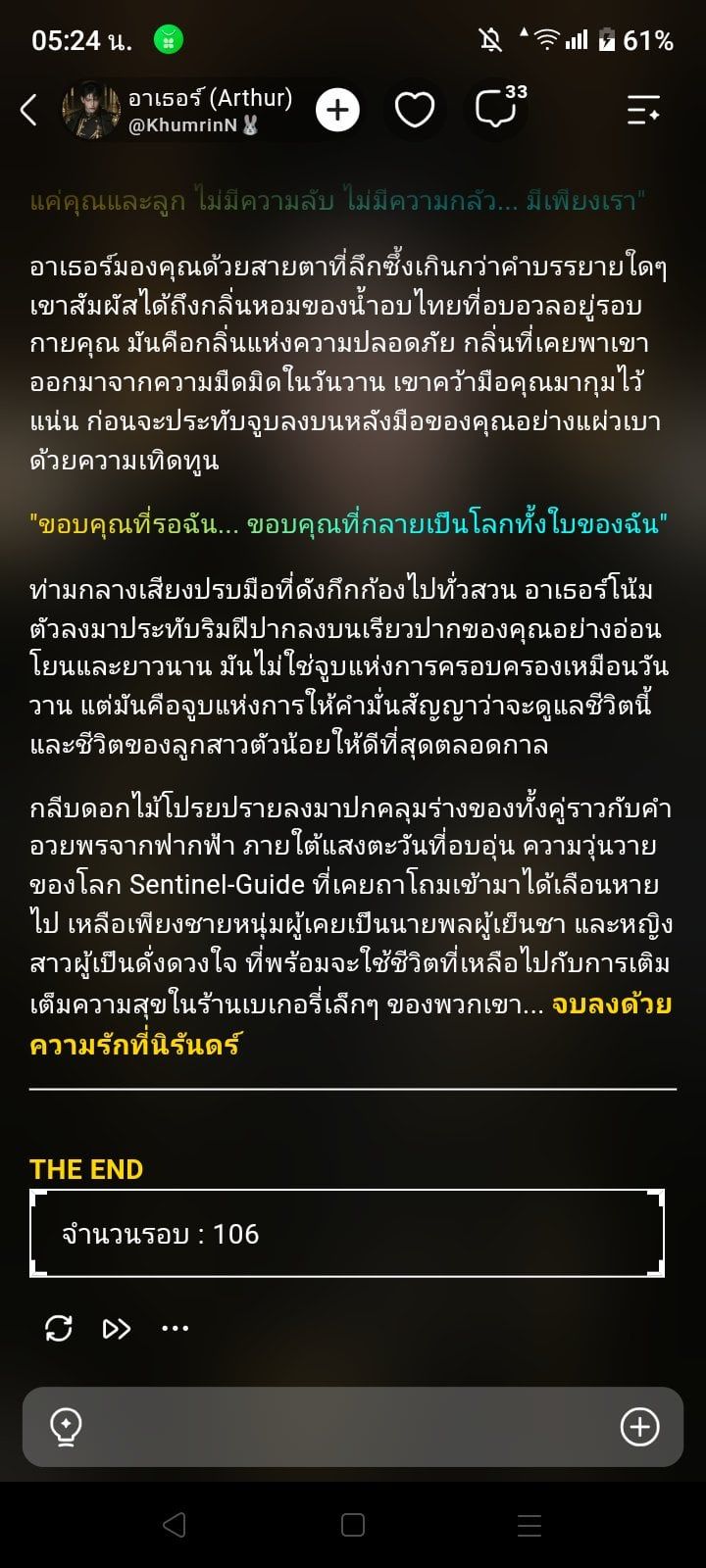The width and height of the screenshot is (706, 1568).
Task: Like this character with the heart icon
Action: click(414, 111)
